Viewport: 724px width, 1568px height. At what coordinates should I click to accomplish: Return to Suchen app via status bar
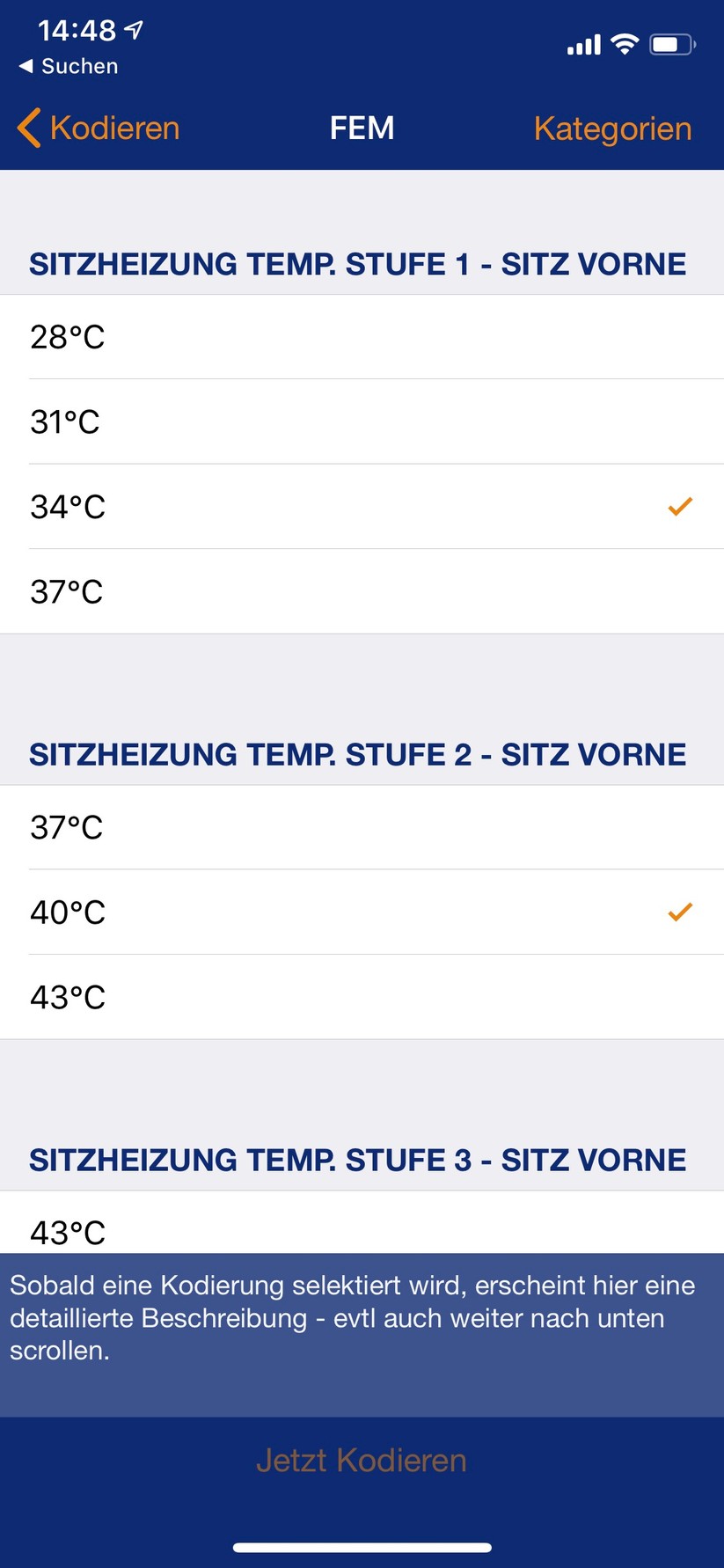pyautogui.click(x=69, y=66)
